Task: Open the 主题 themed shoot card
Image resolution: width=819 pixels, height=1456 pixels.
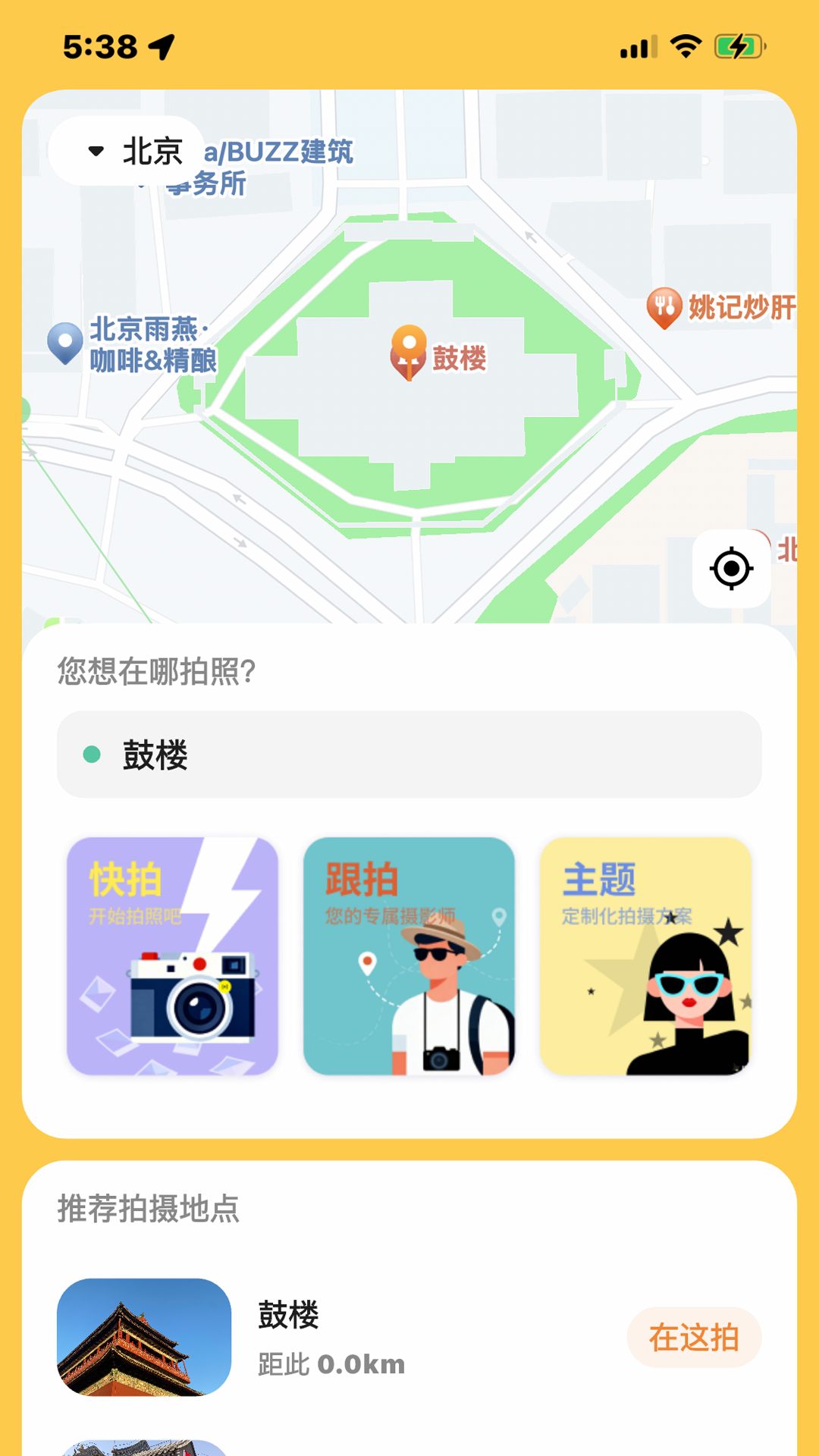Action: click(x=645, y=955)
